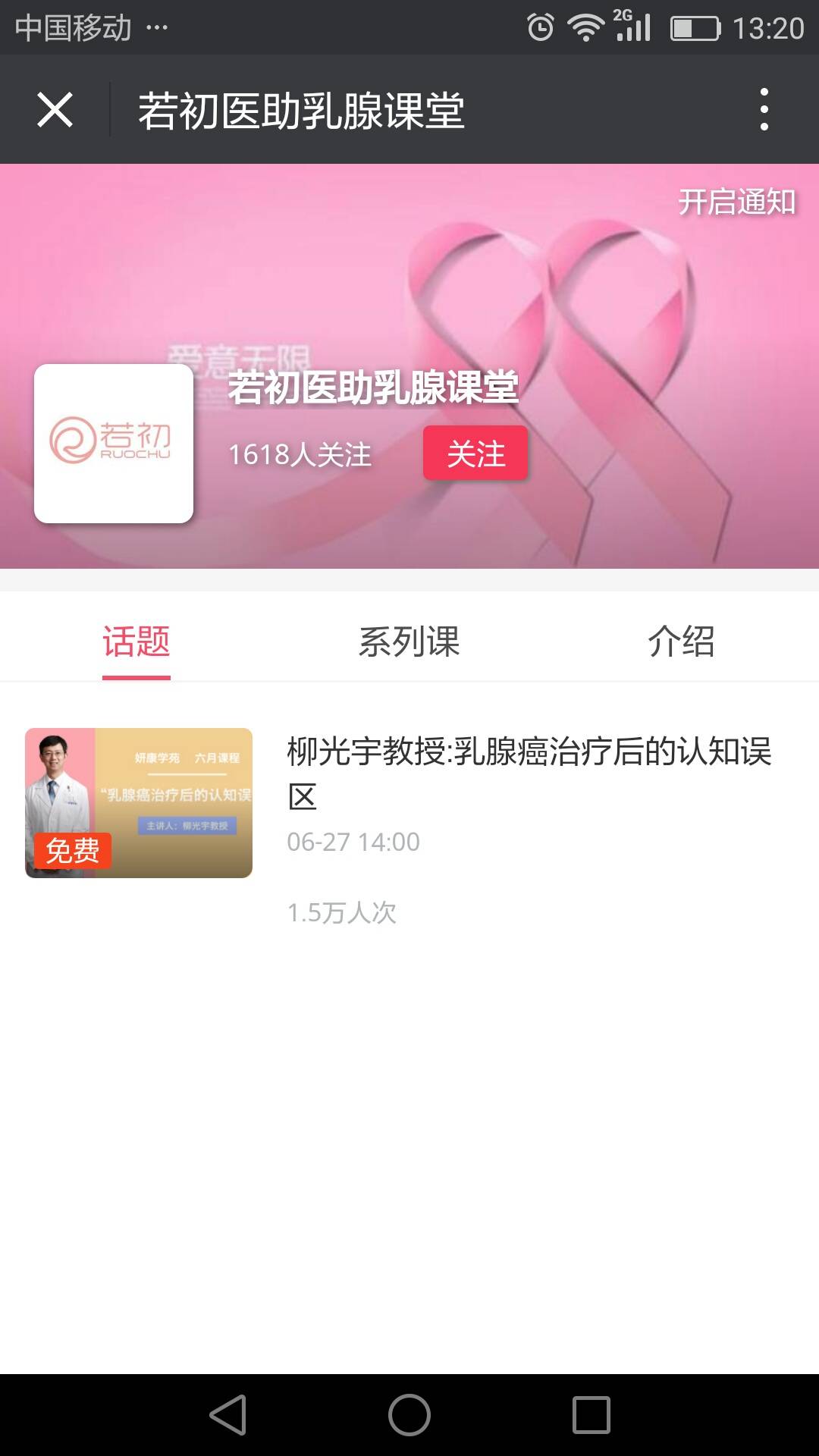The height and width of the screenshot is (1456, 819).
Task: Follow the channel with 关注 button
Action: [475, 453]
